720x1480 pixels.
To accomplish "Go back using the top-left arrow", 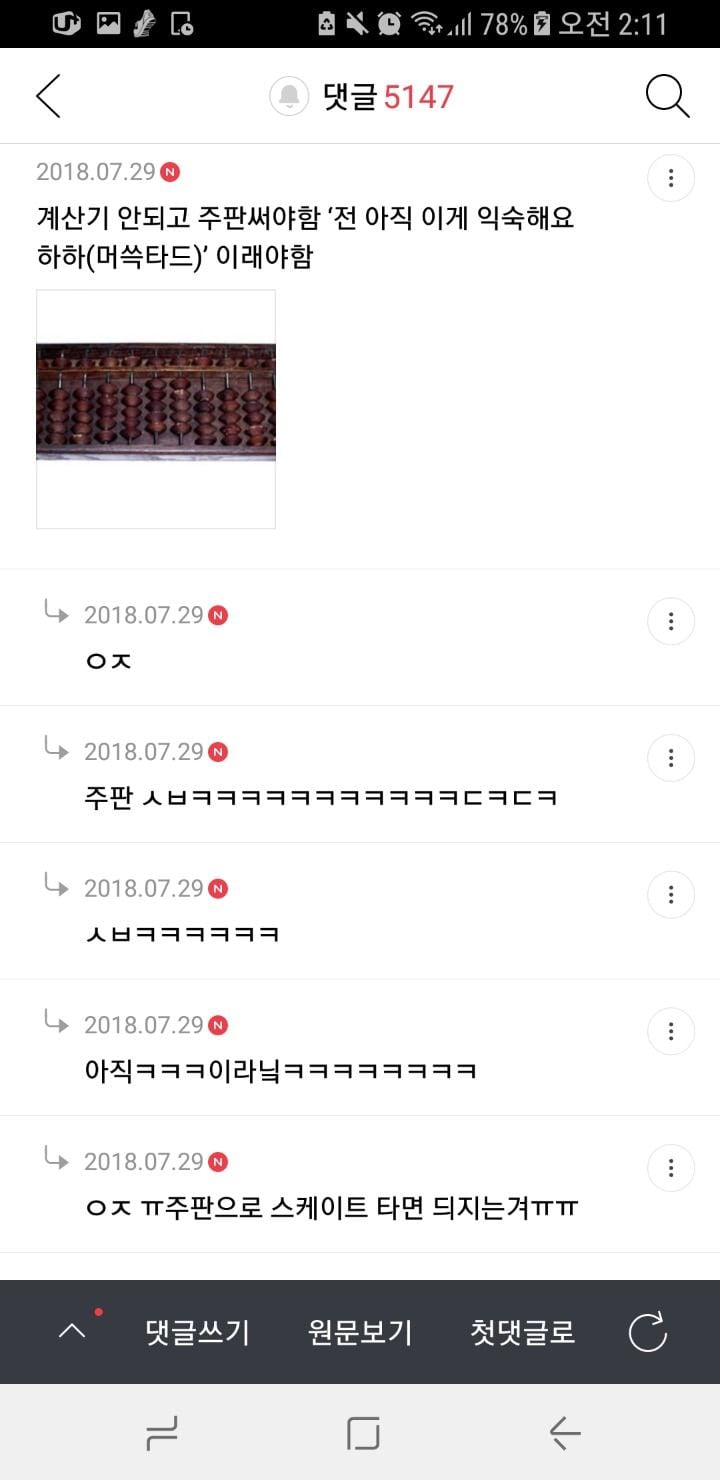I will pos(48,96).
